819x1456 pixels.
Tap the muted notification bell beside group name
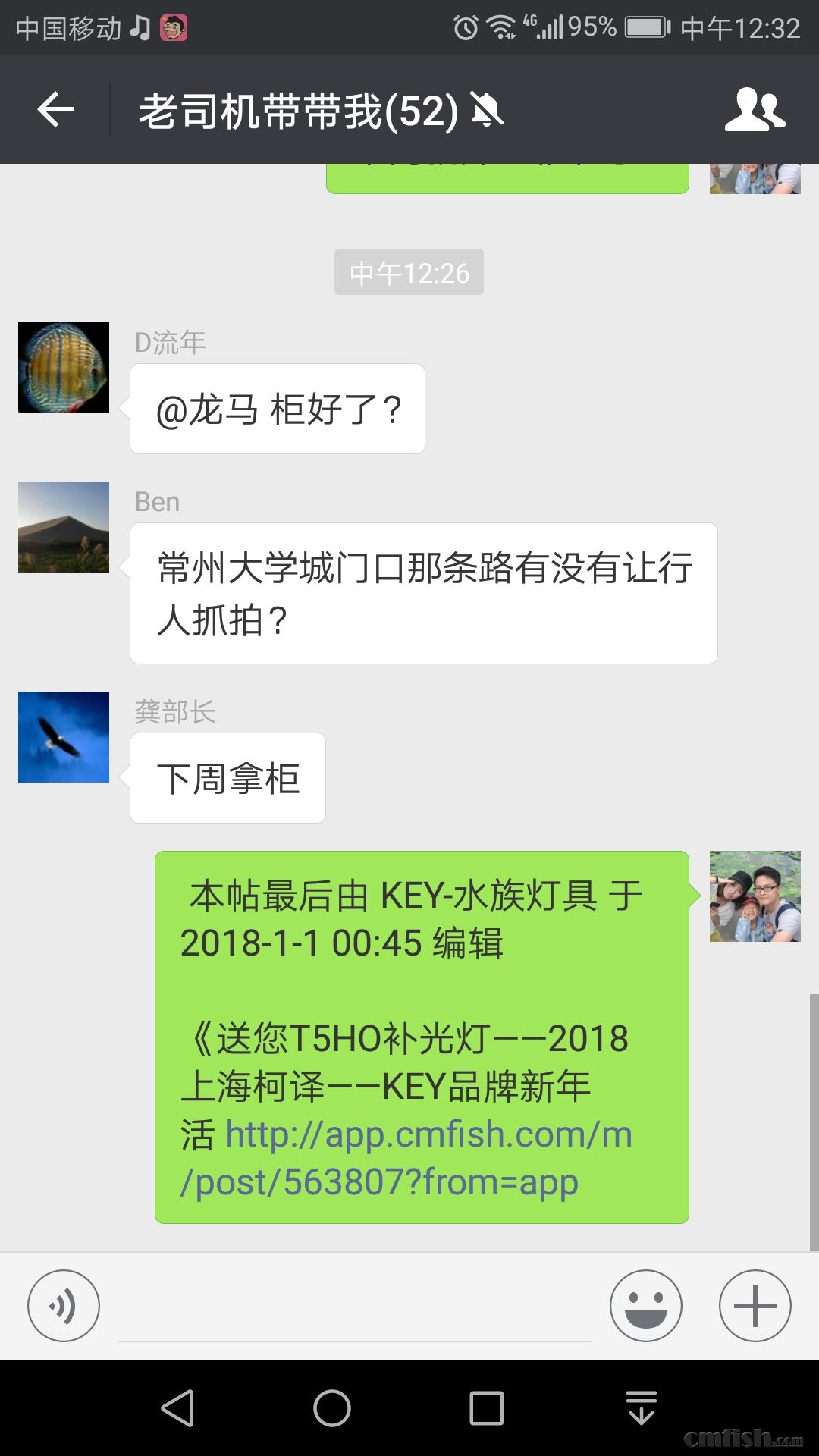[x=488, y=110]
